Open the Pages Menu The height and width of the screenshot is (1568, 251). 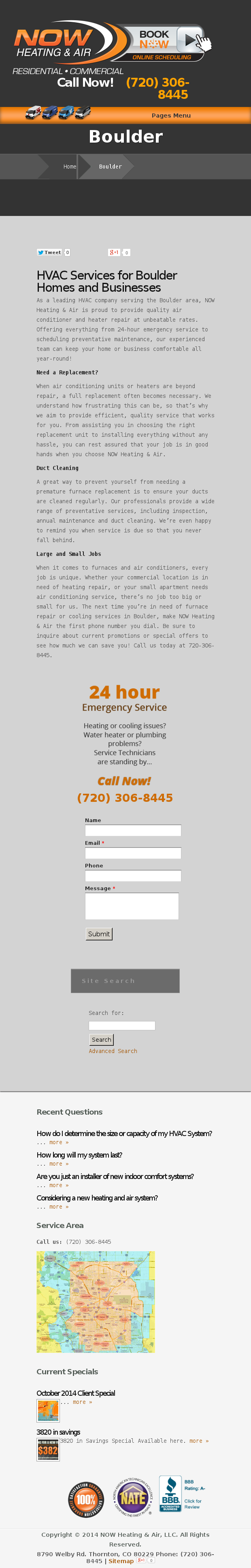coord(171,115)
